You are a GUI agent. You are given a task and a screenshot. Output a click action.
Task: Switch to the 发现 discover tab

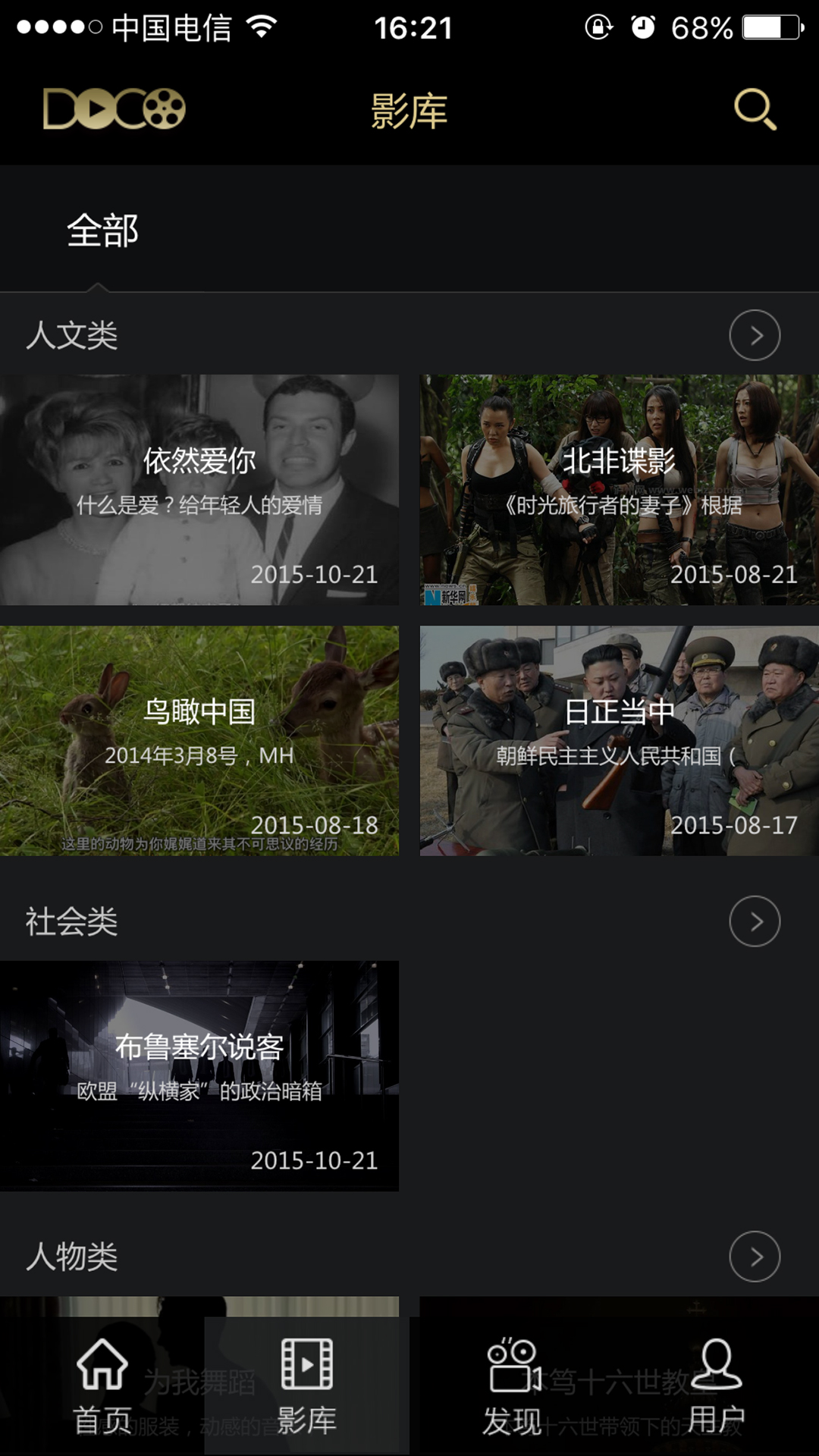pyautogui.click(x=513, y=1386)
